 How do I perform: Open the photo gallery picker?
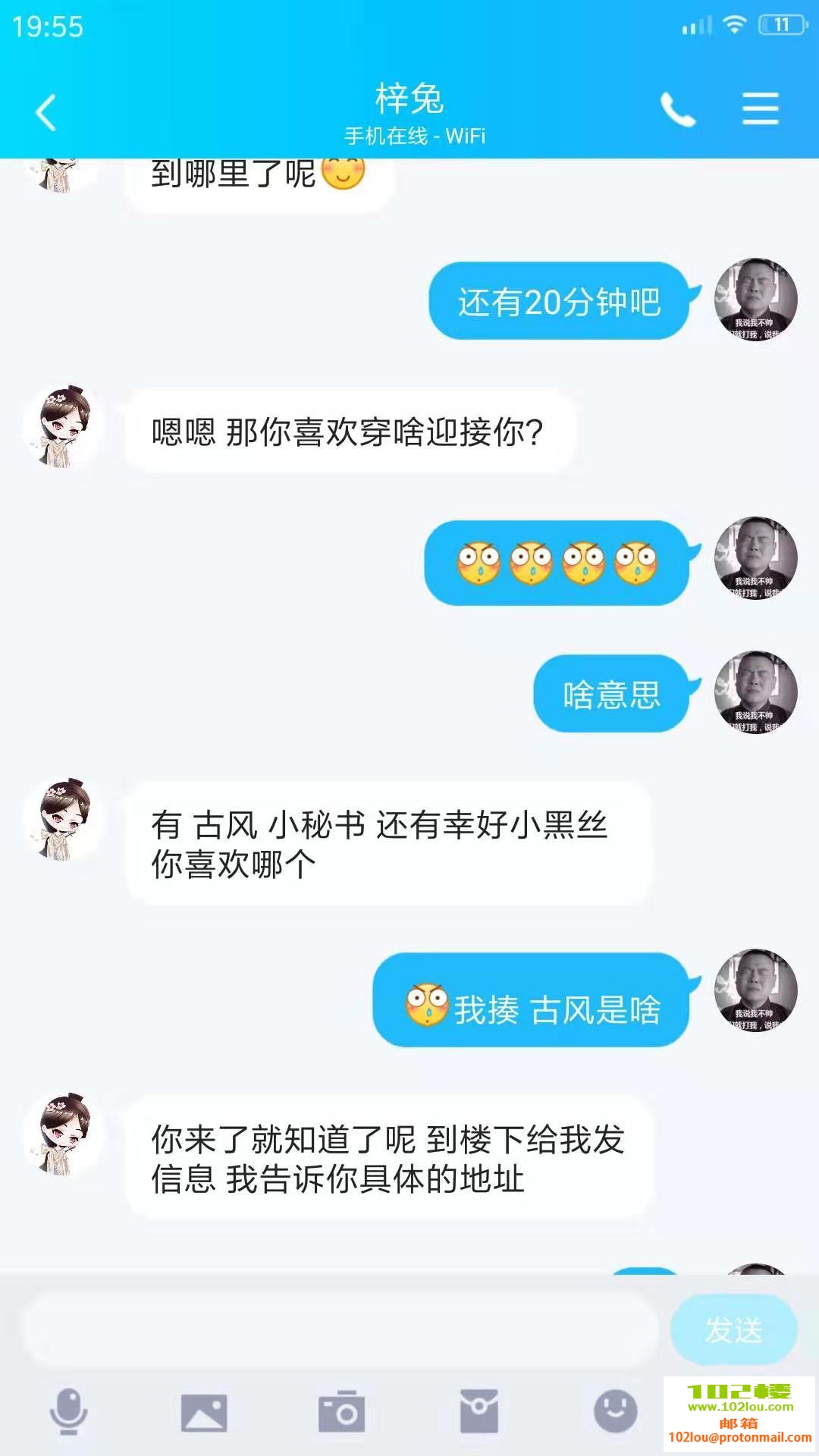(x=204, y=1412)
